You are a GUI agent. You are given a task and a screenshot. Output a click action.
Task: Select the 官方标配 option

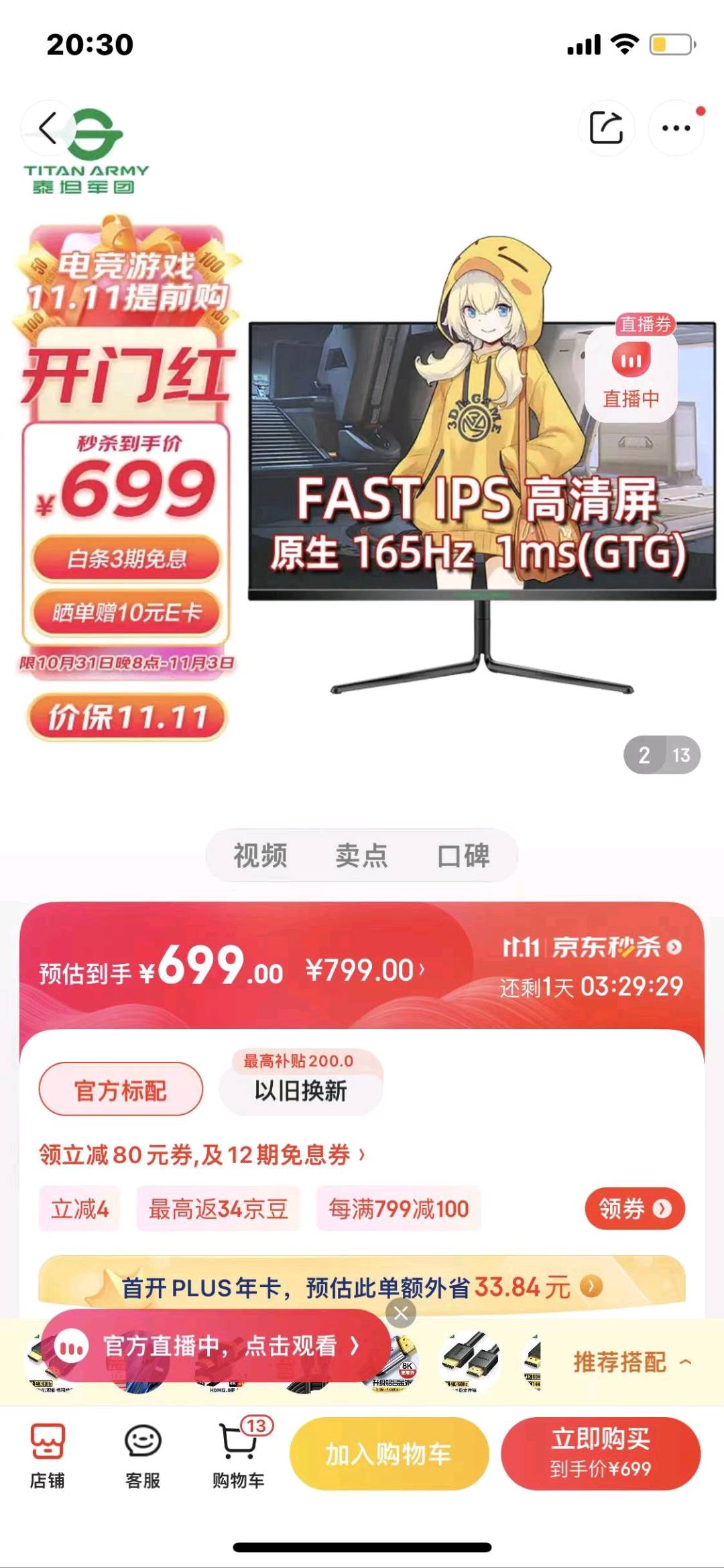pos(121,1090)
